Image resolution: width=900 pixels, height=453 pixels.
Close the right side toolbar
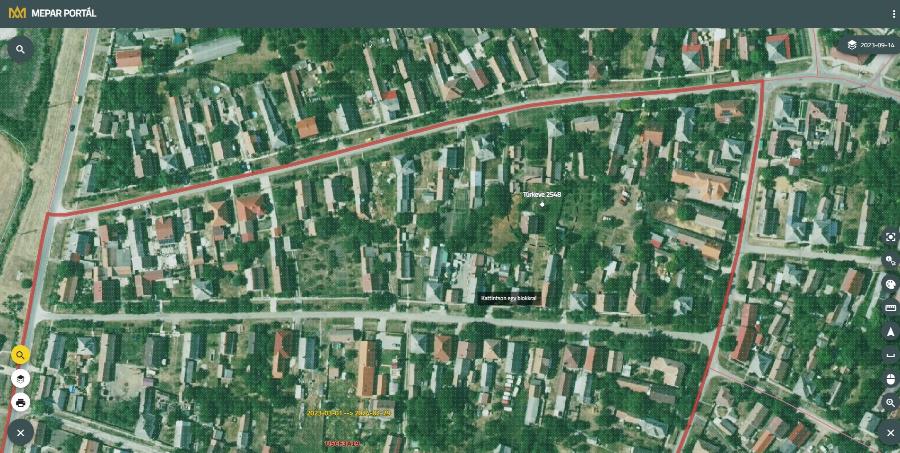tap(890, 433)
